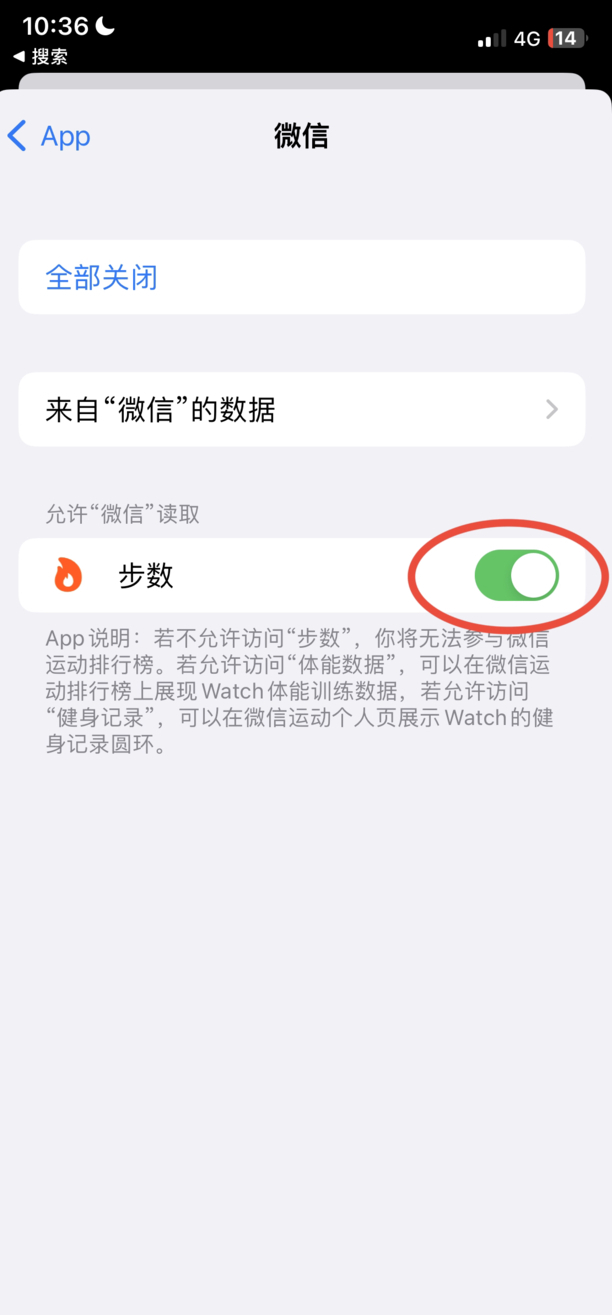The width and height of the screenshot is (612, 1315).
Task: Open 来自“微信”的数据 row
Action: coord(301,410)
